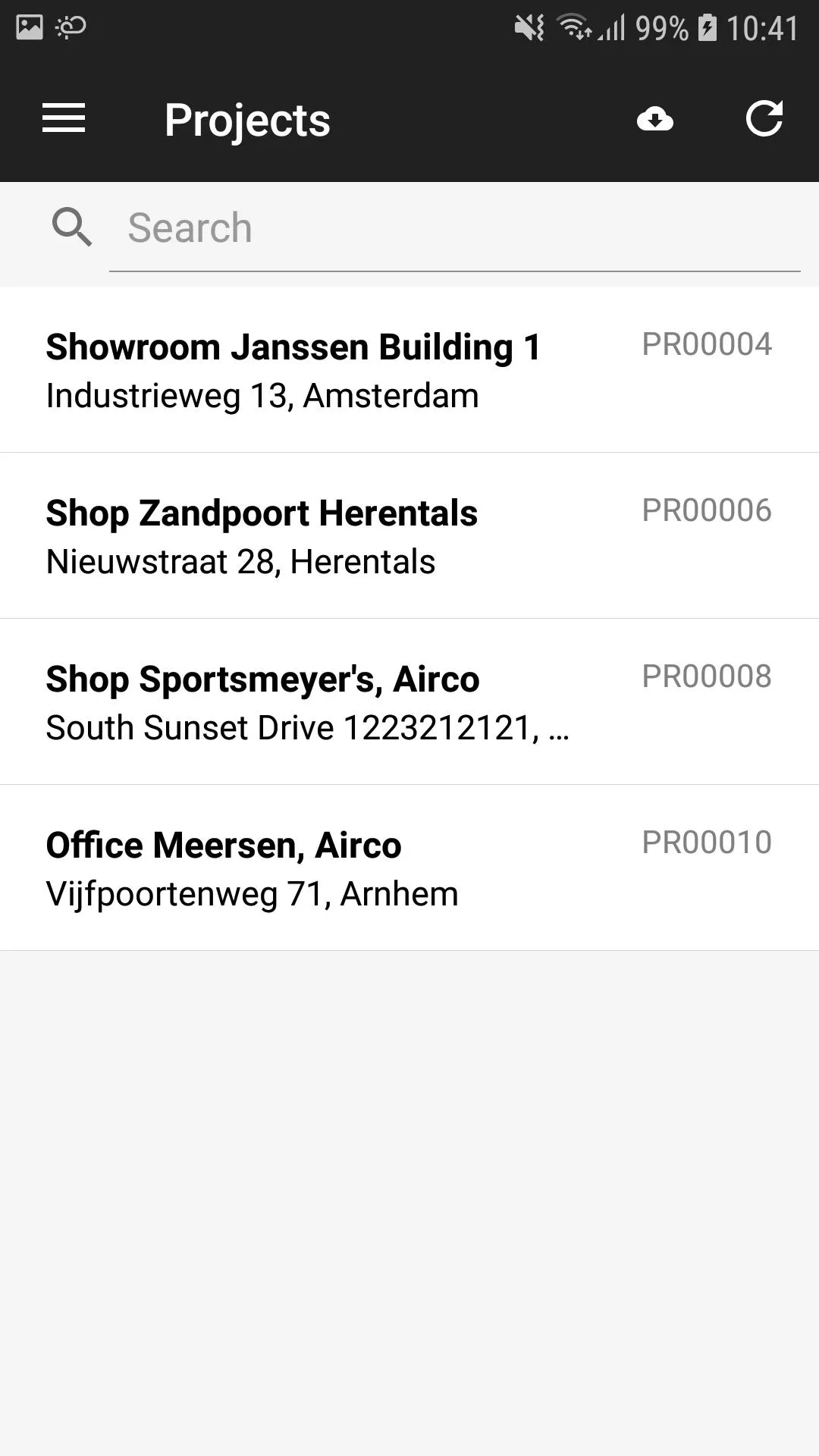Click the vibrate mode status icon

point(531,28)
